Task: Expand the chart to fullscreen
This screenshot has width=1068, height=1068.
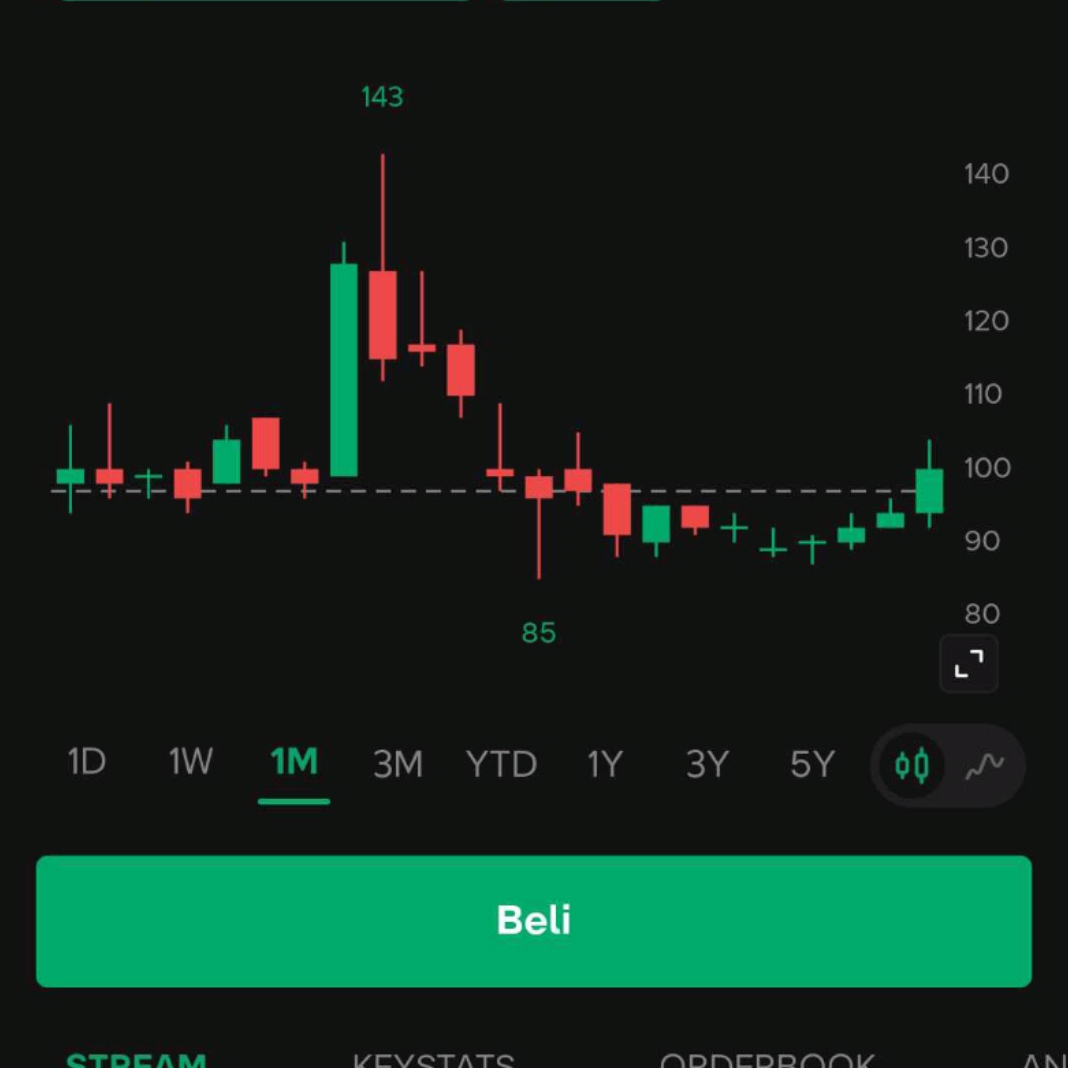Action: pyautogui.click(x=968, y=664)
